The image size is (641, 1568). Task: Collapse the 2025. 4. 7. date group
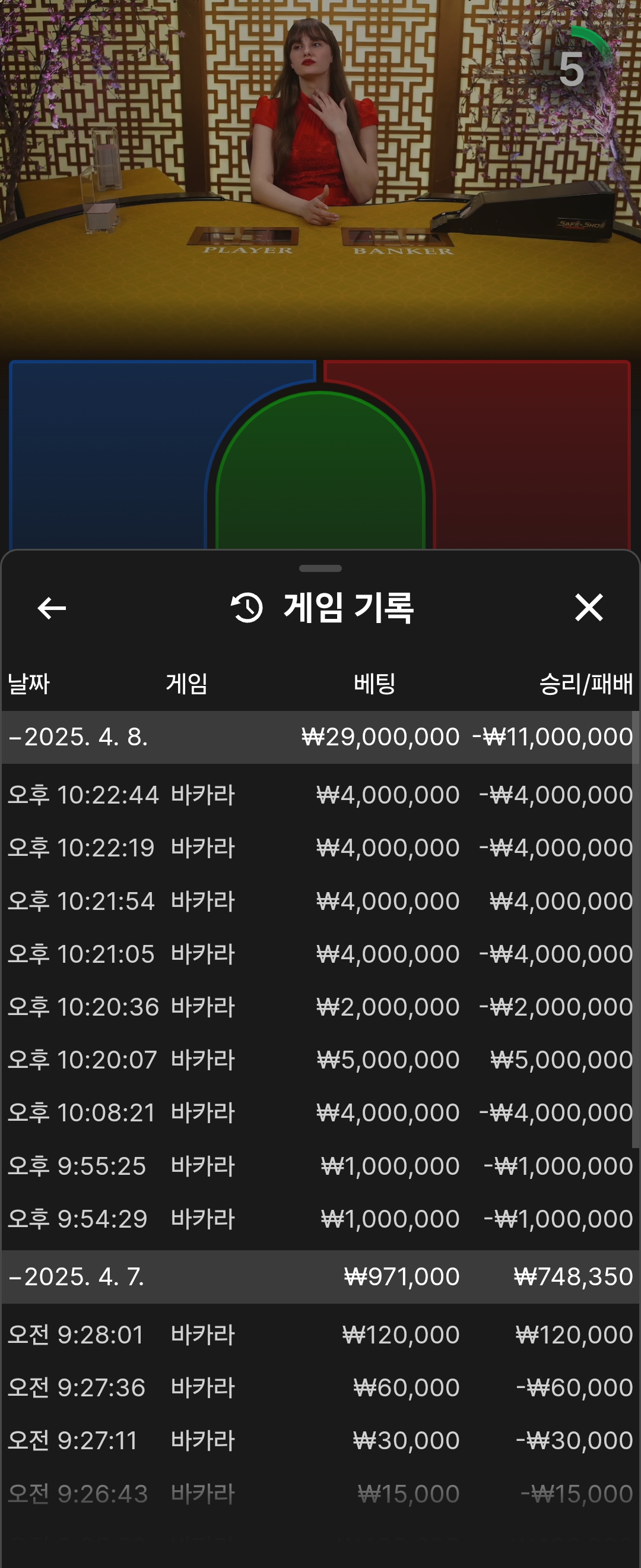point(76,1276)
